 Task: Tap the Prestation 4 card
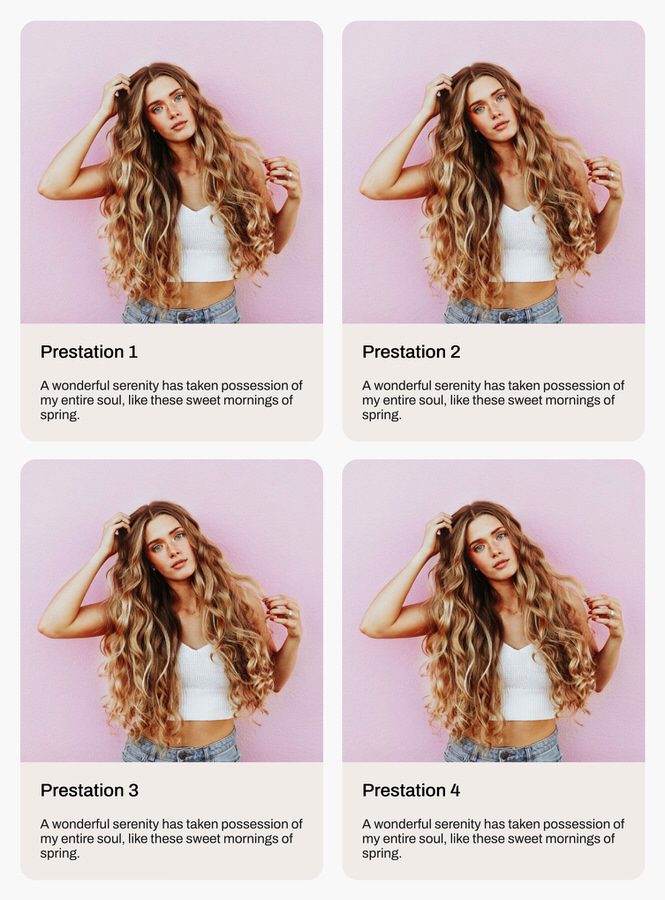493,669
